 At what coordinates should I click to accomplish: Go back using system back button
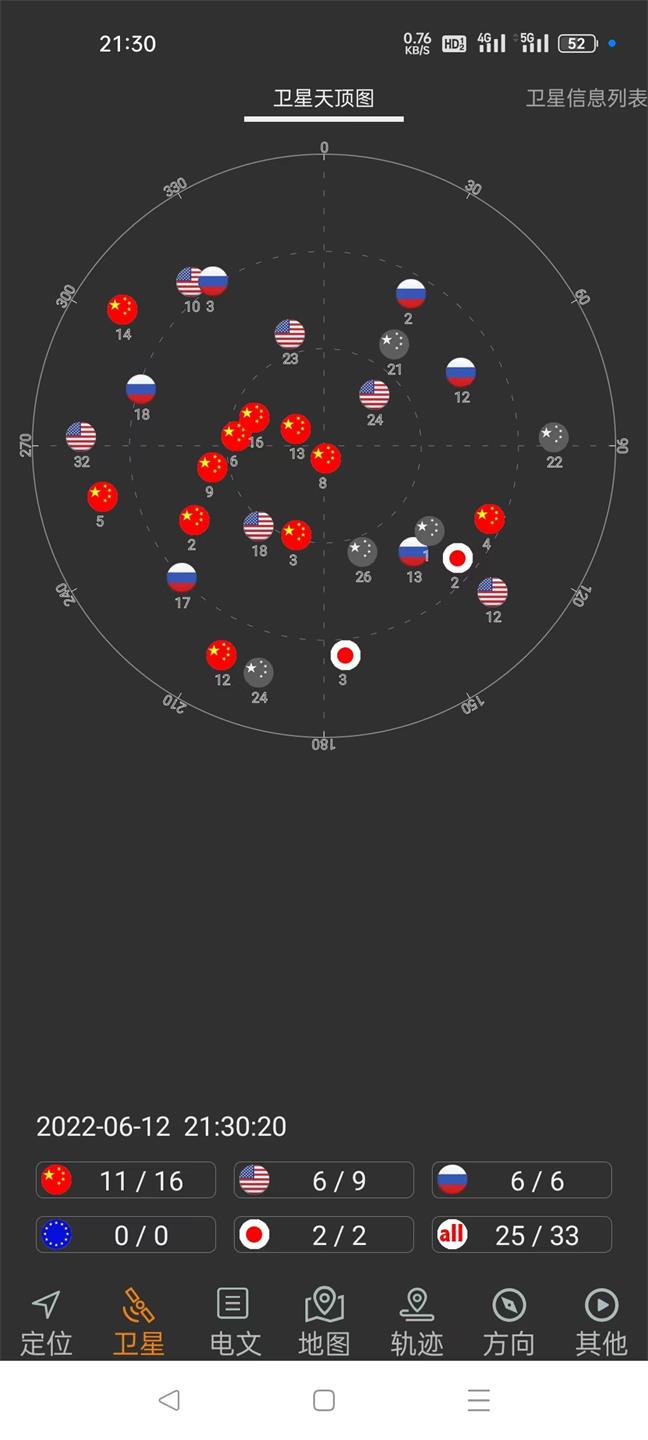coord(169,1400)
